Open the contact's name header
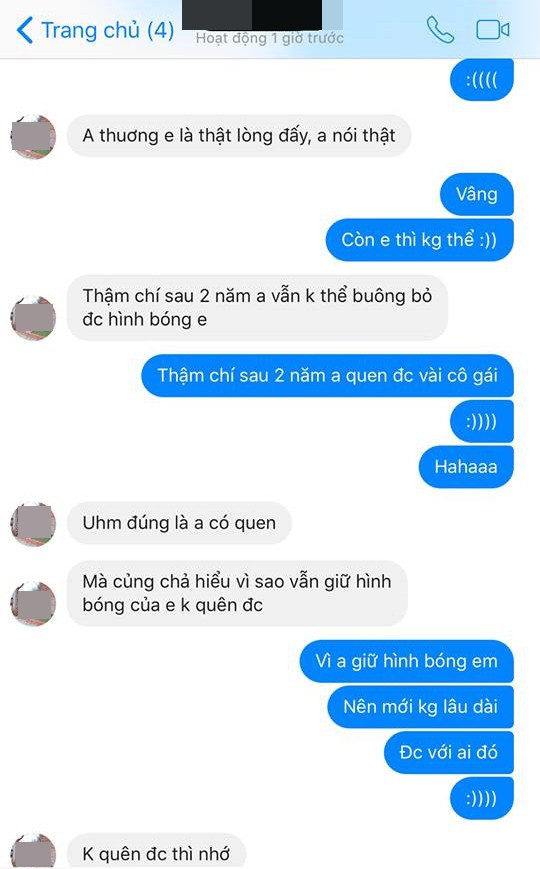 [269, 23]
